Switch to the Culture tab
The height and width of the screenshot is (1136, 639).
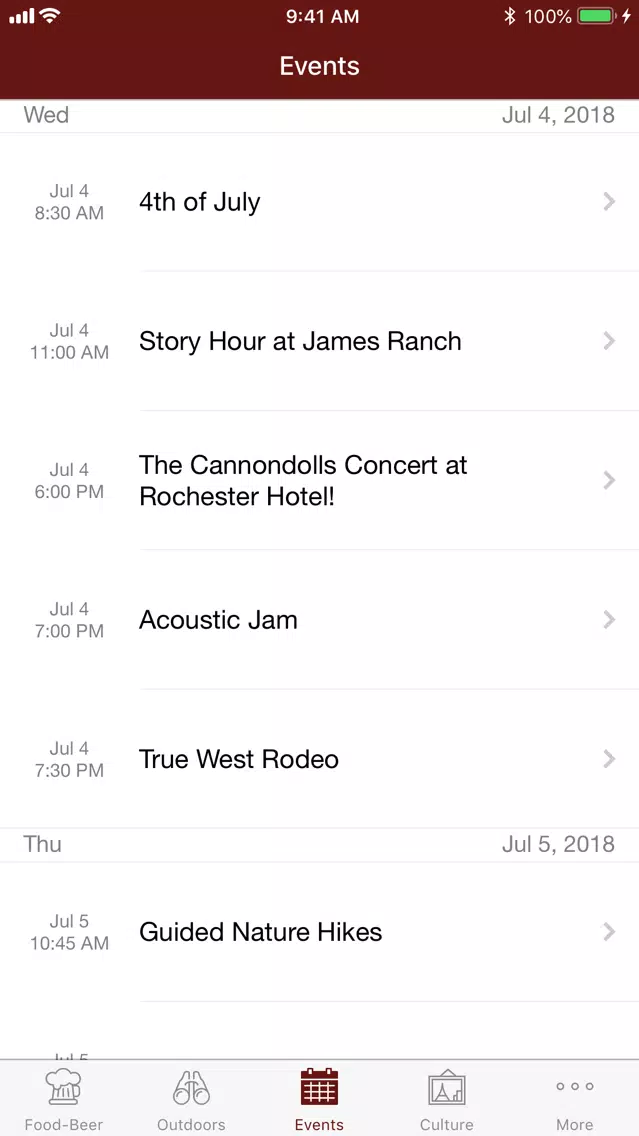447,1099
